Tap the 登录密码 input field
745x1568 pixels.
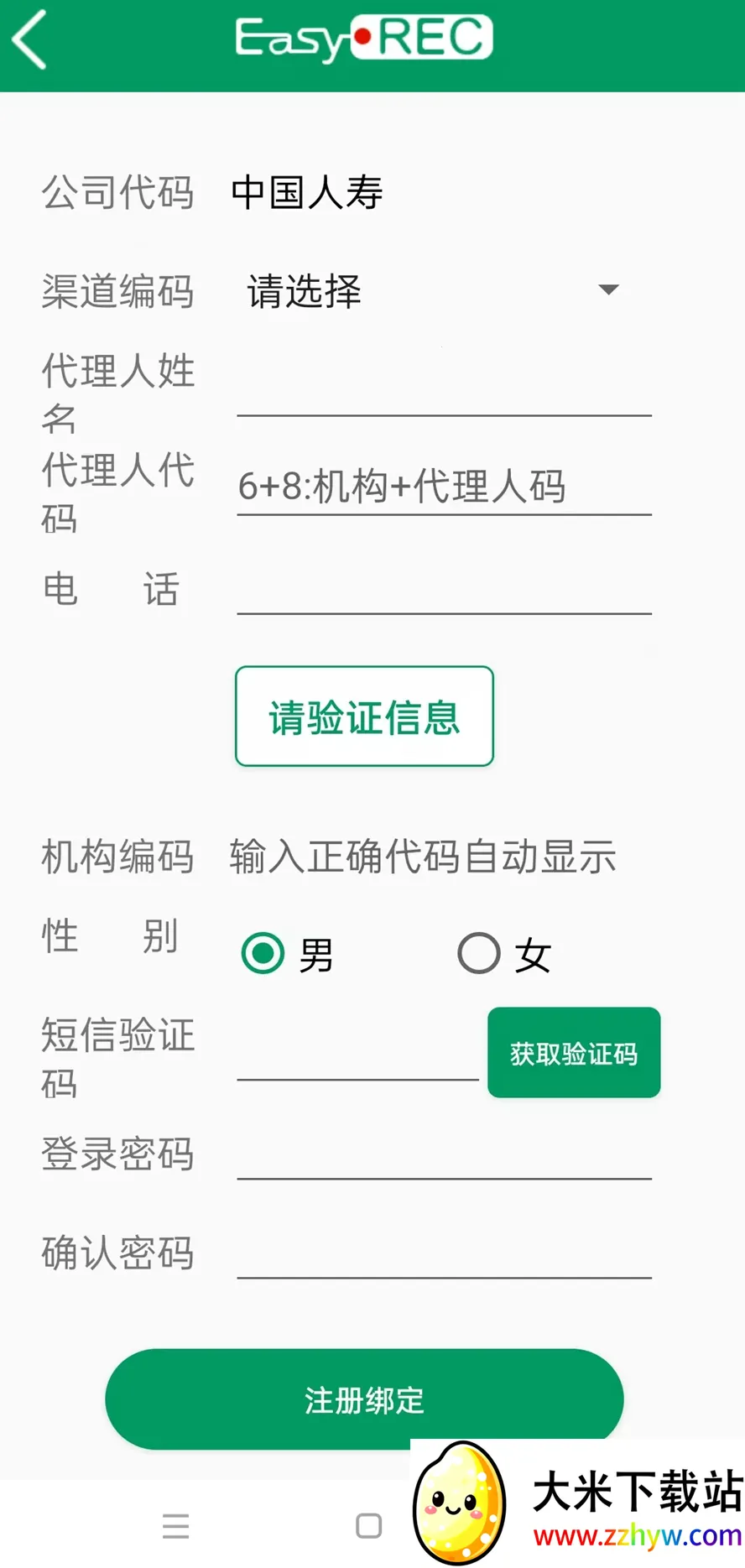[445, 1158]
